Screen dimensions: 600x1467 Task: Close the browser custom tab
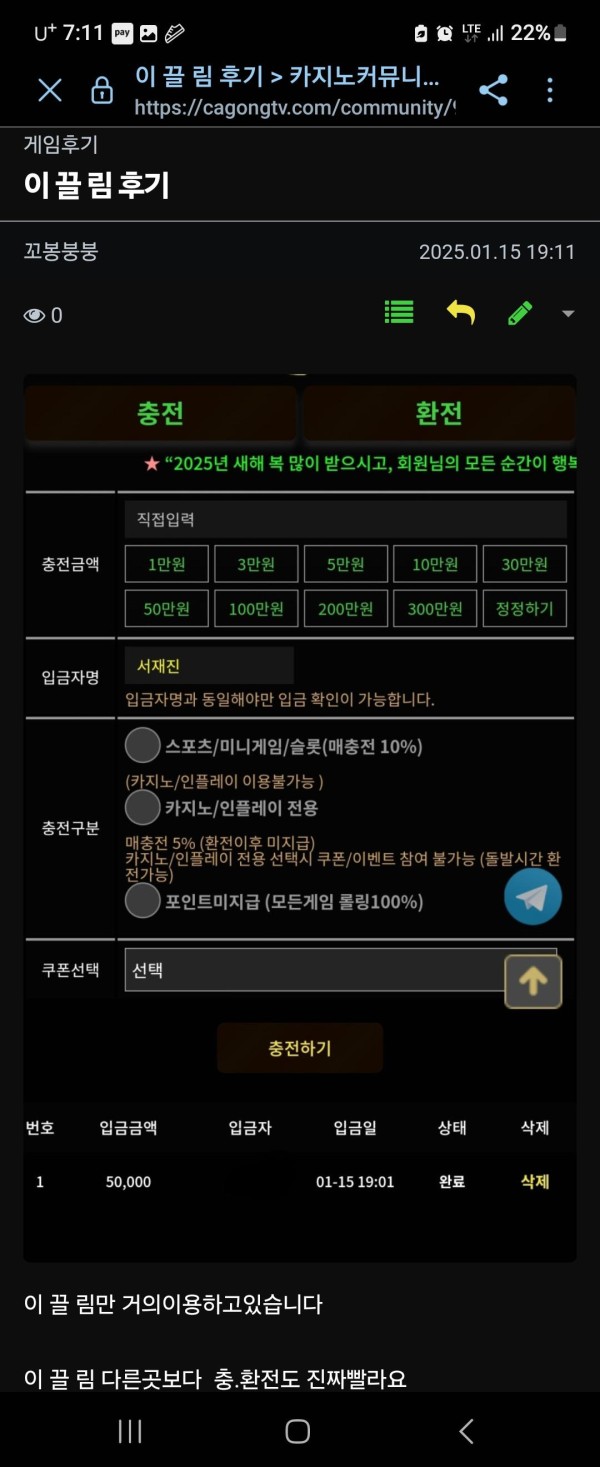50,91
